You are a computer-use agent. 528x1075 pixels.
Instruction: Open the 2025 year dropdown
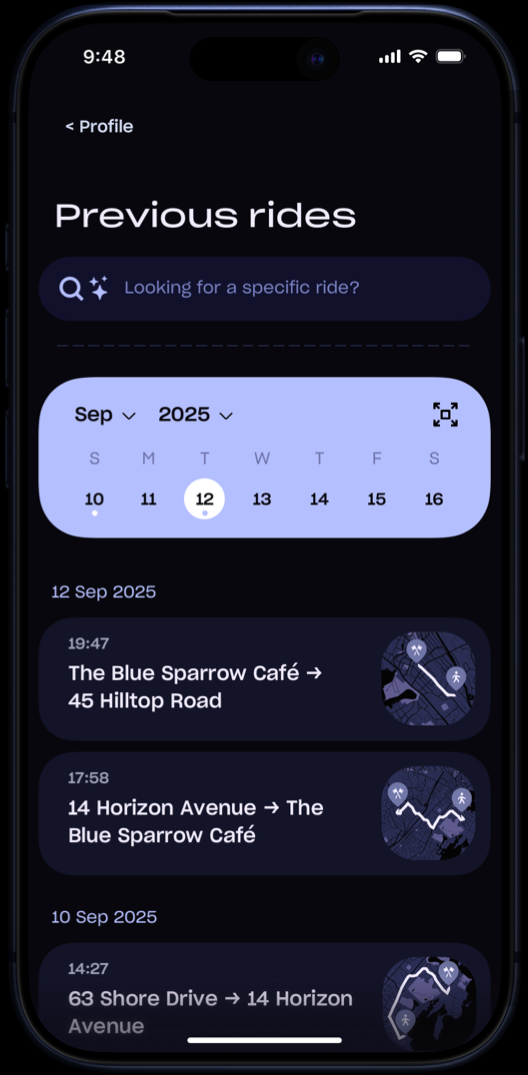(195, 414)
